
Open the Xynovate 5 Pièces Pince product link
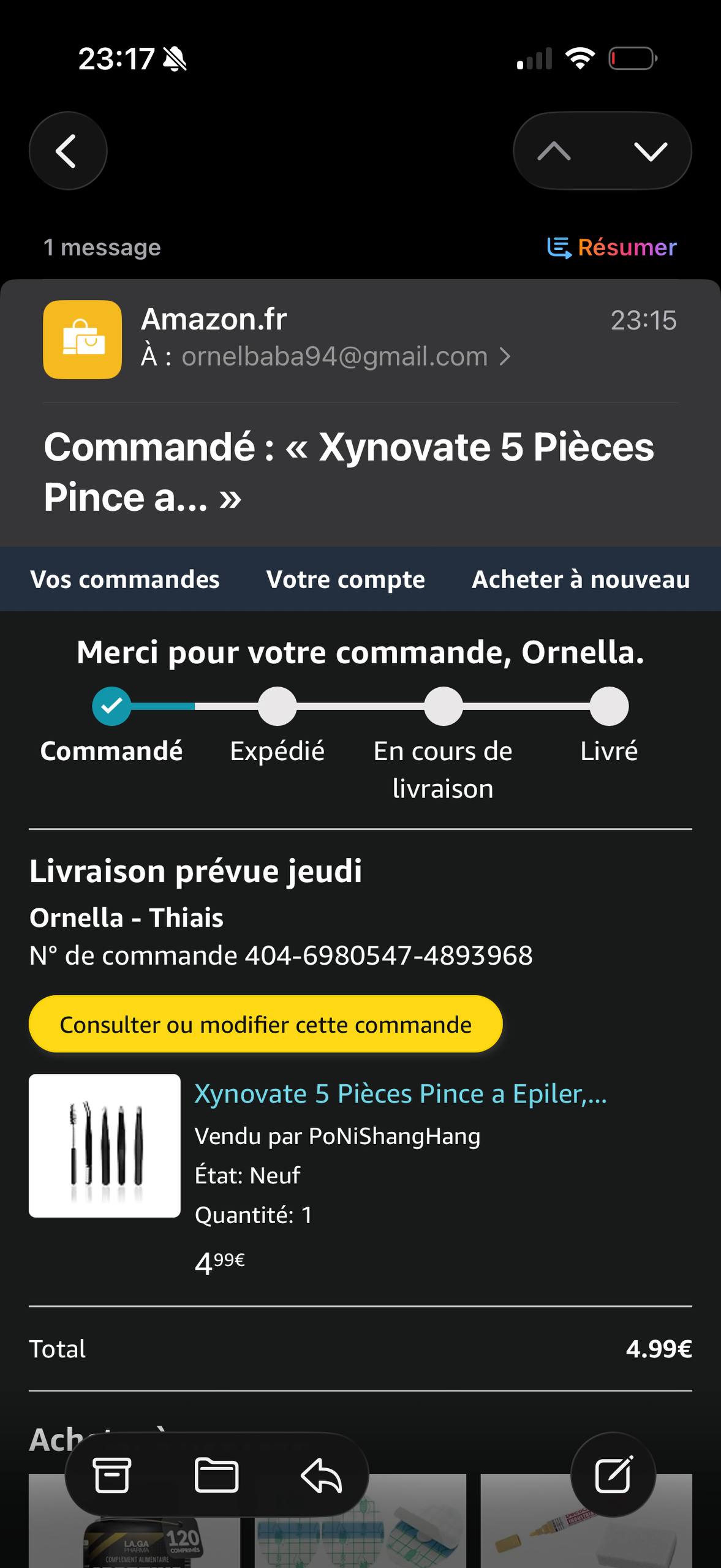(x=401, y=1094)
